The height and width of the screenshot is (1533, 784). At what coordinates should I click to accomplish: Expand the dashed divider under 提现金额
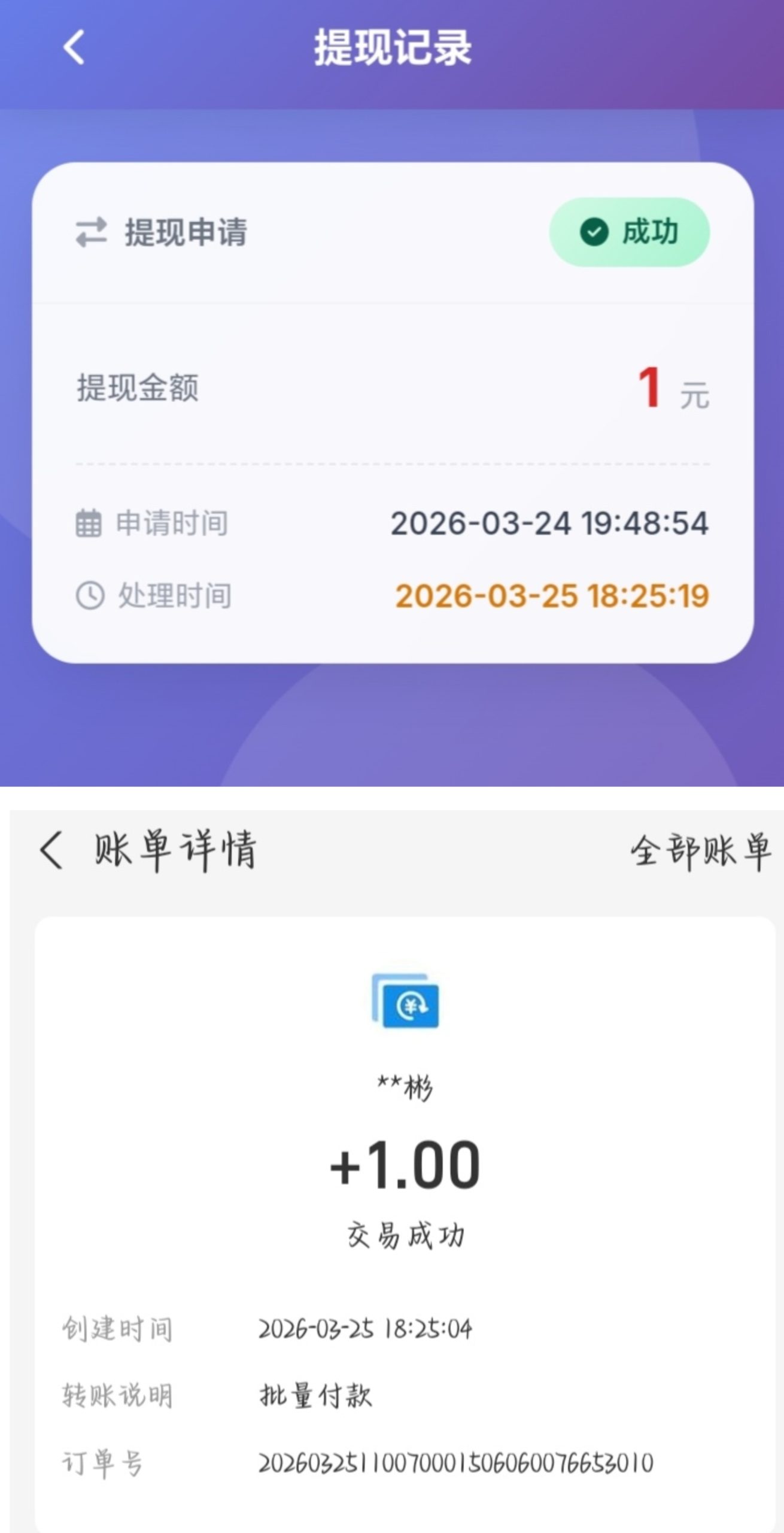click(x=392, y=462)
